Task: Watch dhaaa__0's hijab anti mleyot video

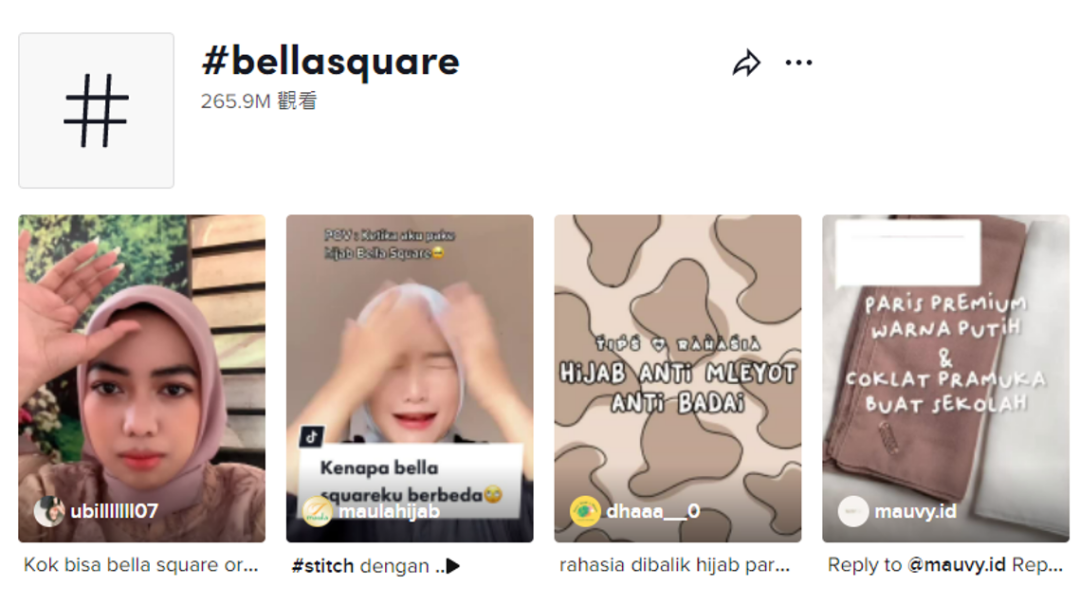Action: pos(677,378)
